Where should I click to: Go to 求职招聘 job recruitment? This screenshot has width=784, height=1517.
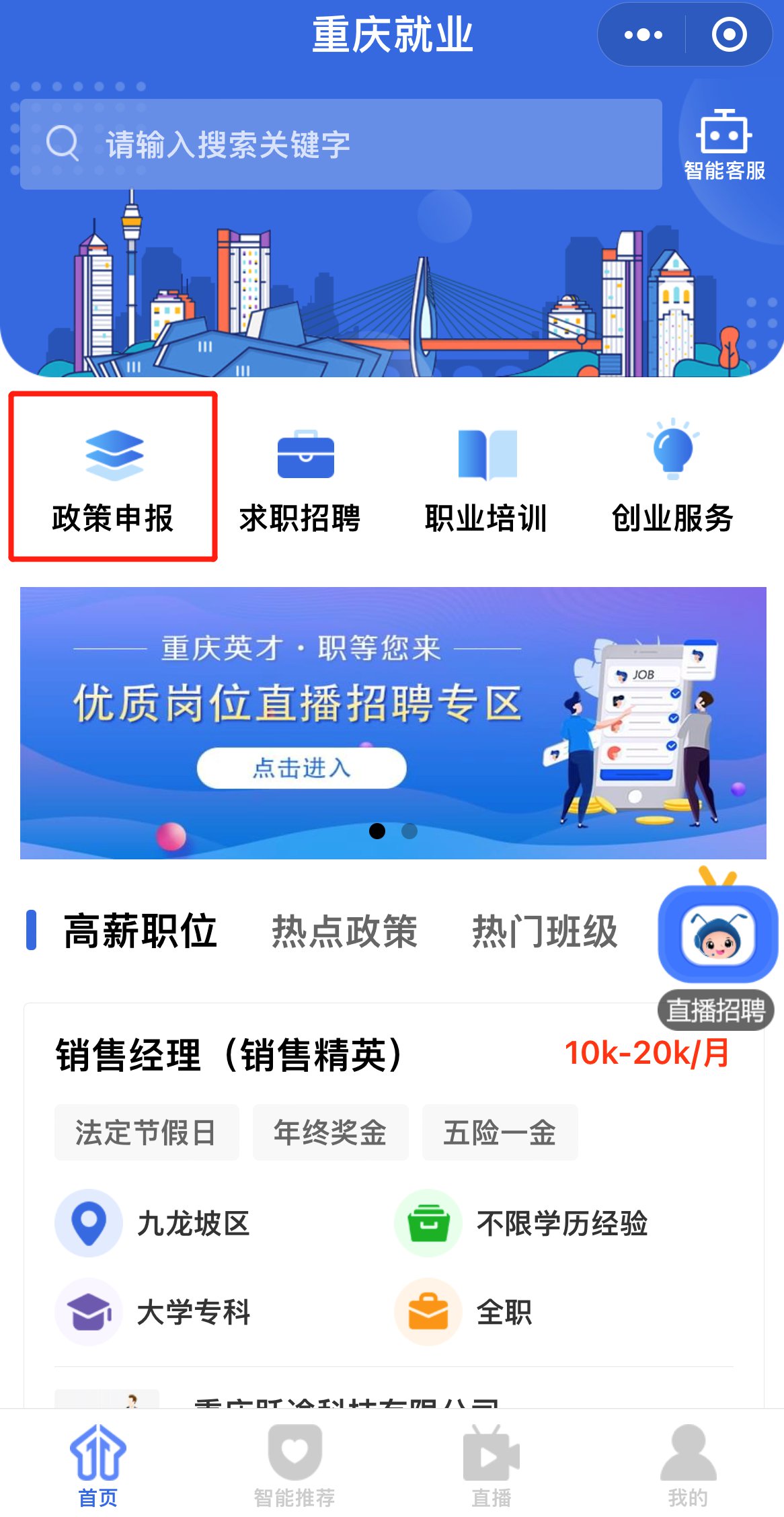[300, 477]
